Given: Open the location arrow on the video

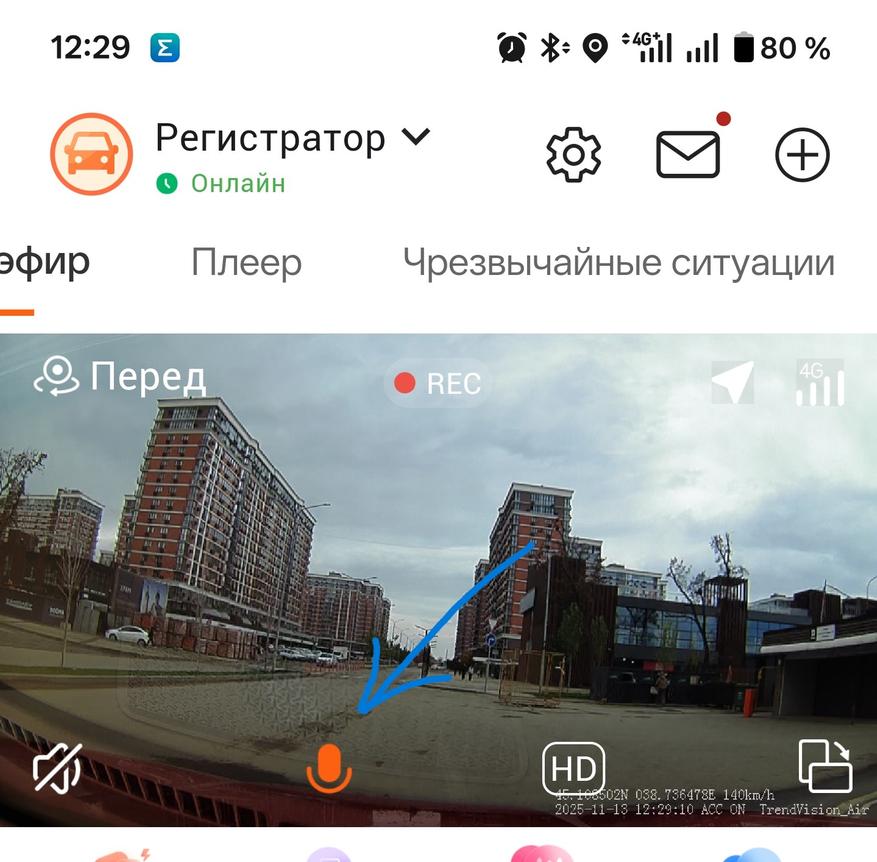Looking at the screenshot, I should click(733, 382).
